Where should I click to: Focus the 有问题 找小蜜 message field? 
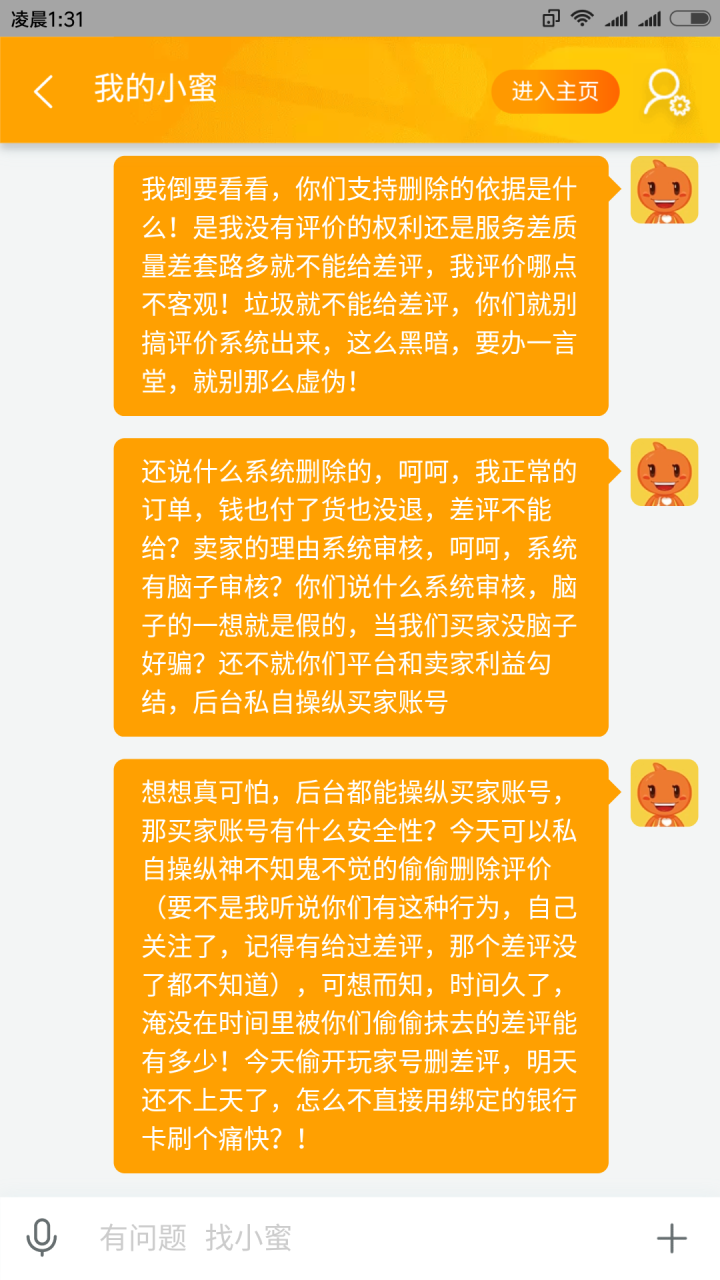click(x=360, y=1238)
